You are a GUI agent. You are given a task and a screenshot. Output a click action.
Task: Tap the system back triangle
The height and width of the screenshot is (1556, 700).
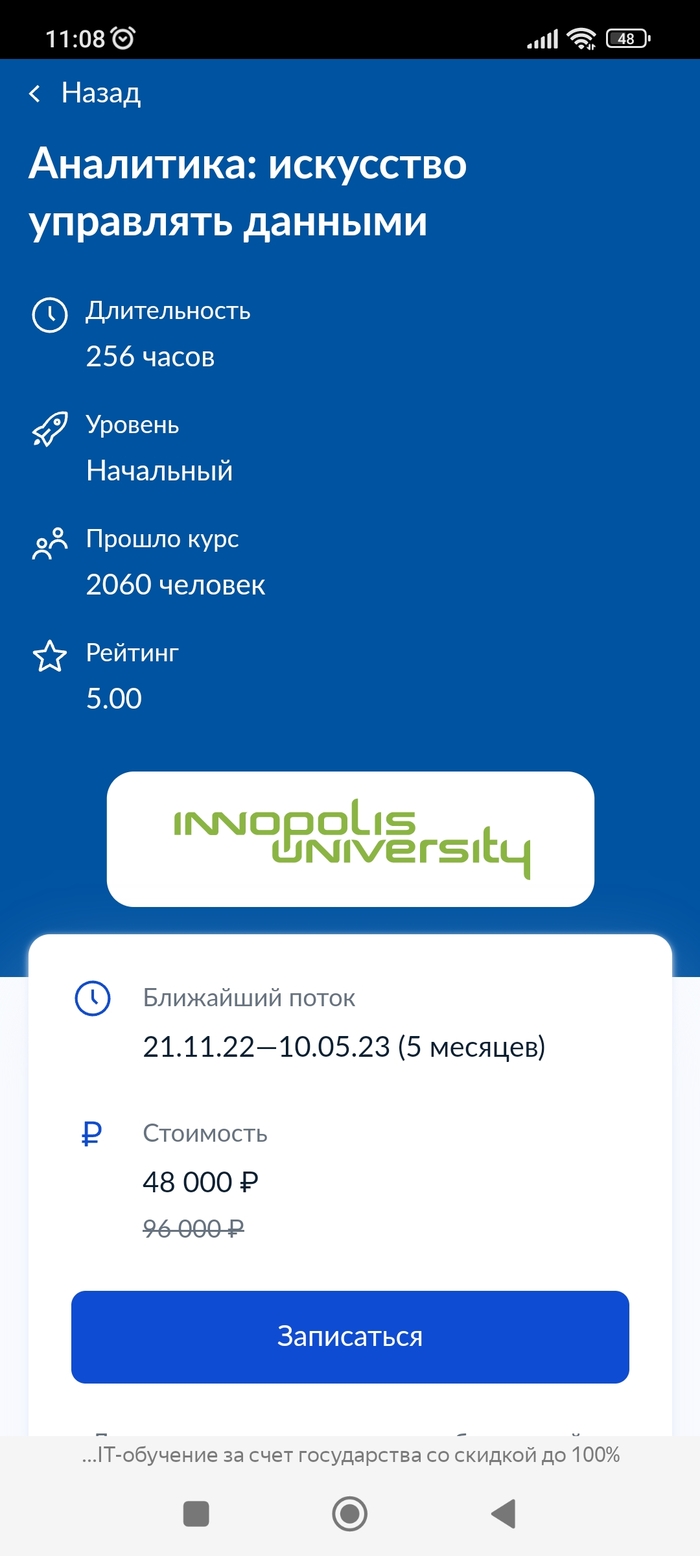point(503,1514)
